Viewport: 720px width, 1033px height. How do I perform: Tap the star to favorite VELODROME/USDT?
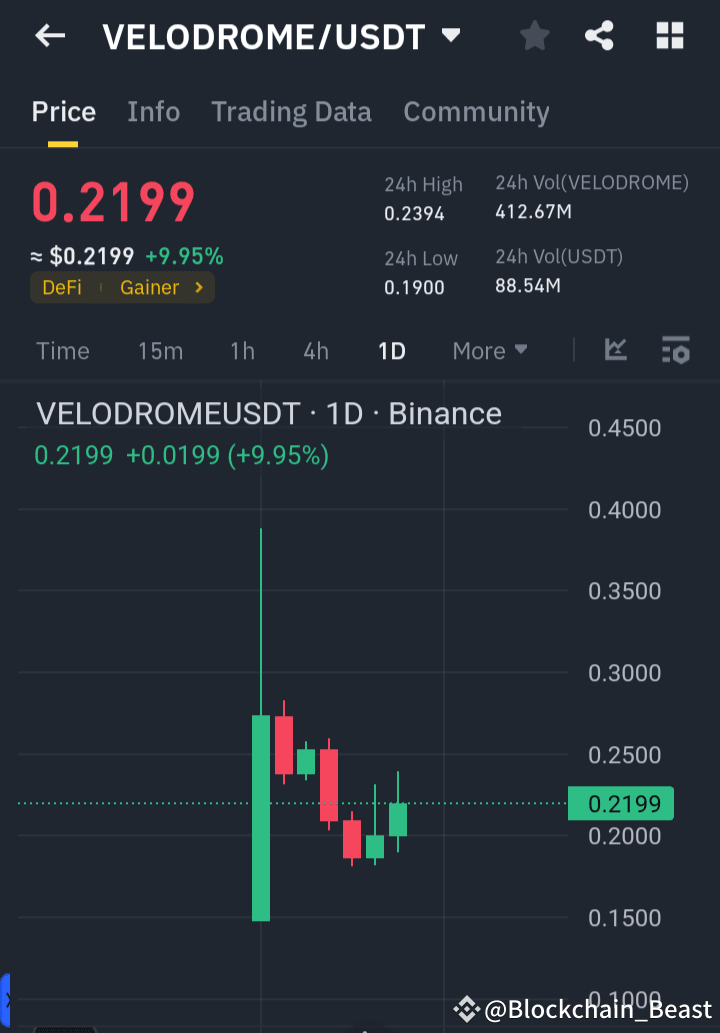pyautogui.click(x=534, y=35)
